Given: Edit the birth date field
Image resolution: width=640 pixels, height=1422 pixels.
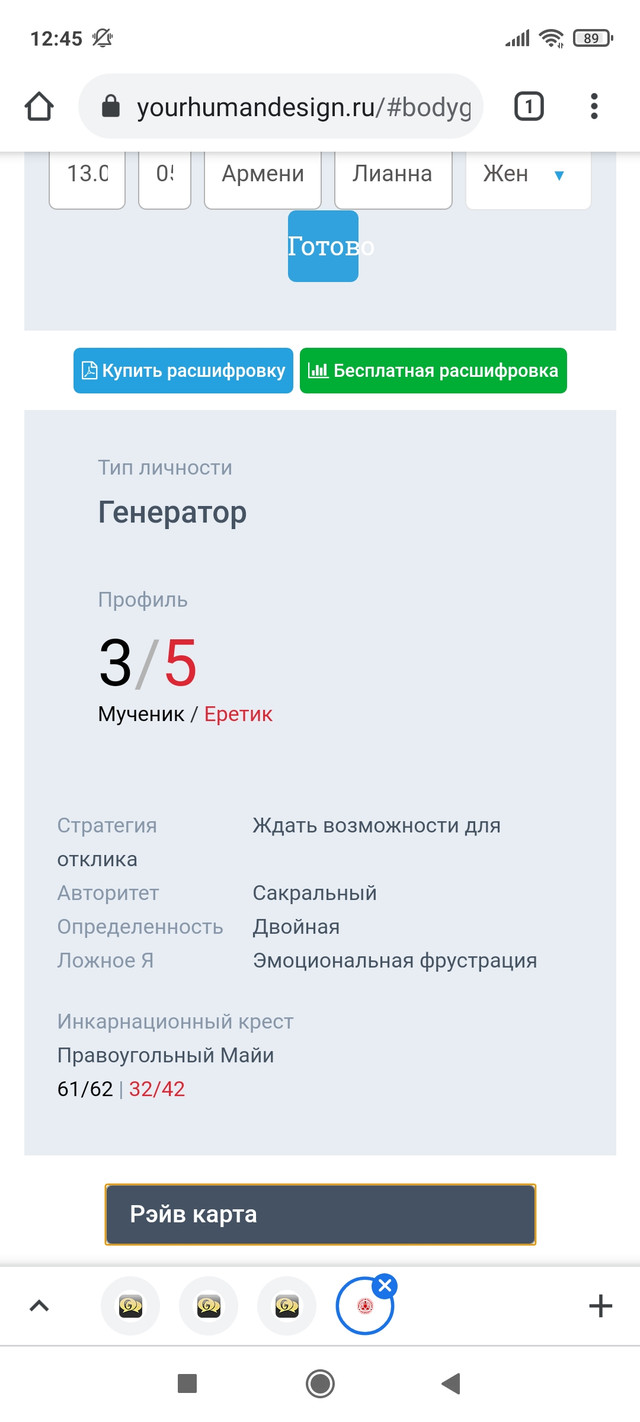Looking at the screenshot, I should (87, 175).
